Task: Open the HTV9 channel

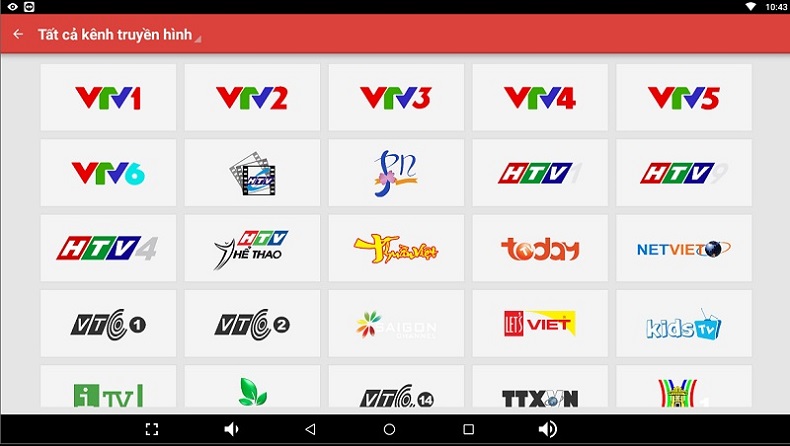Action: (684, 173)
